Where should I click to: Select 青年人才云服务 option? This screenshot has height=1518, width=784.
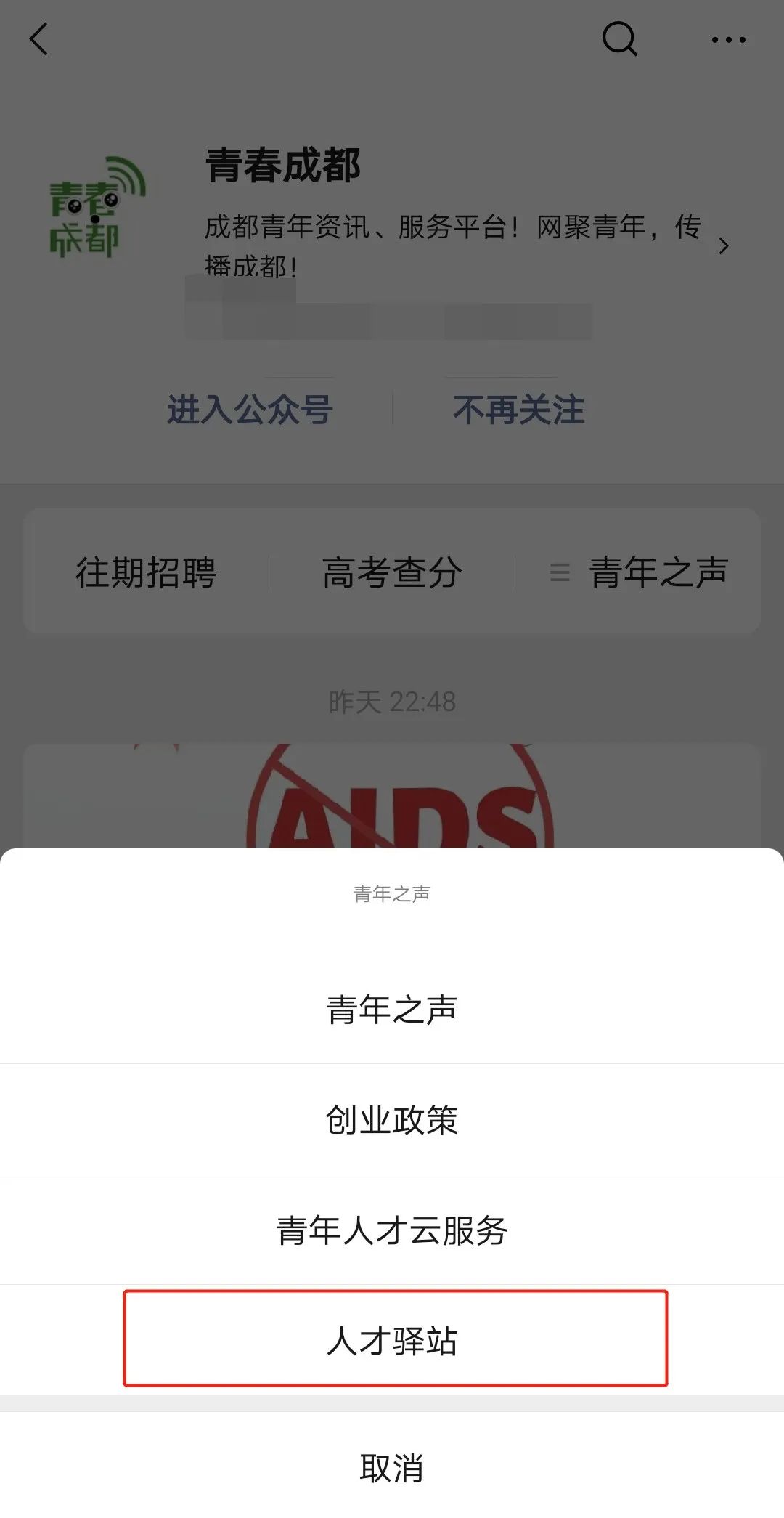point(392,1230)
